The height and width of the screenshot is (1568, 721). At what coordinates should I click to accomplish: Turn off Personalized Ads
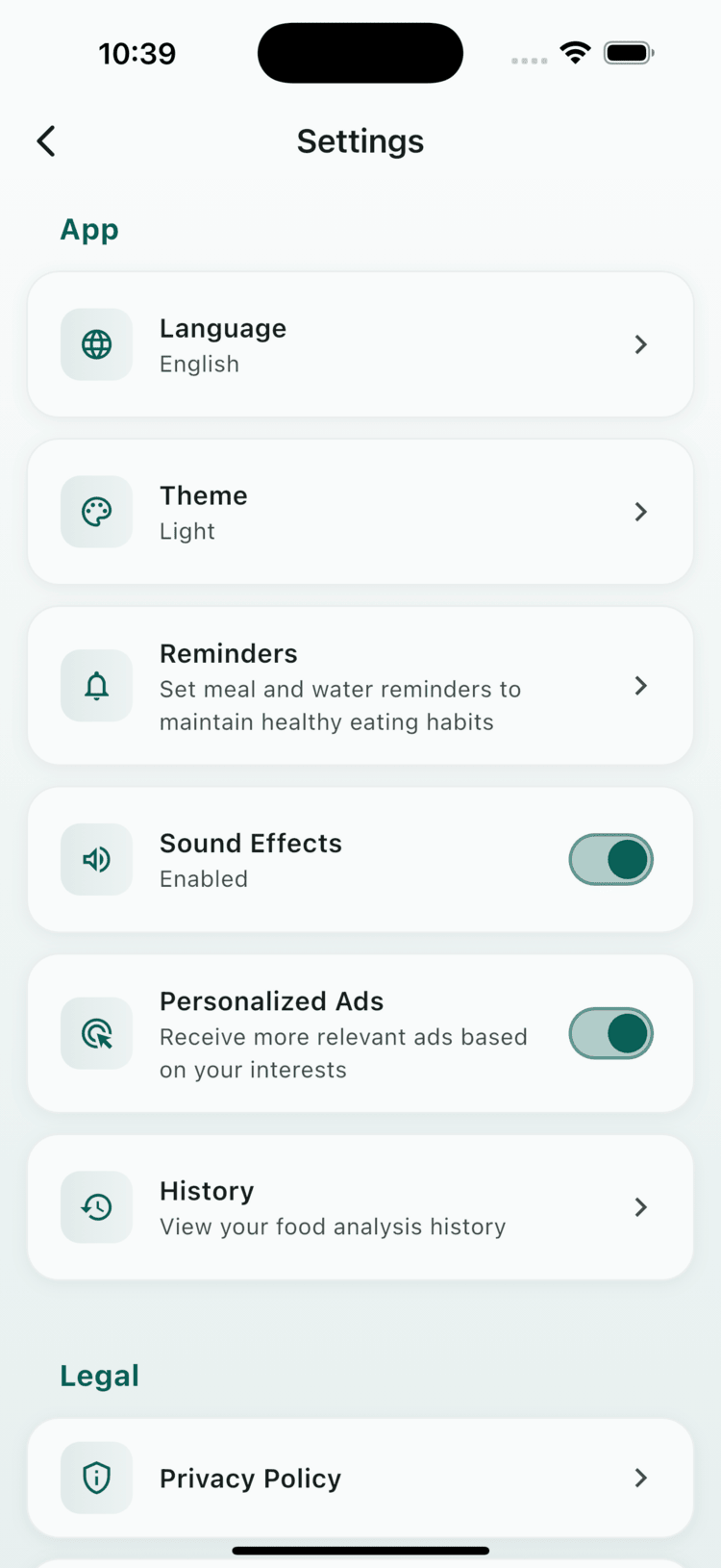click(611, 1033)
